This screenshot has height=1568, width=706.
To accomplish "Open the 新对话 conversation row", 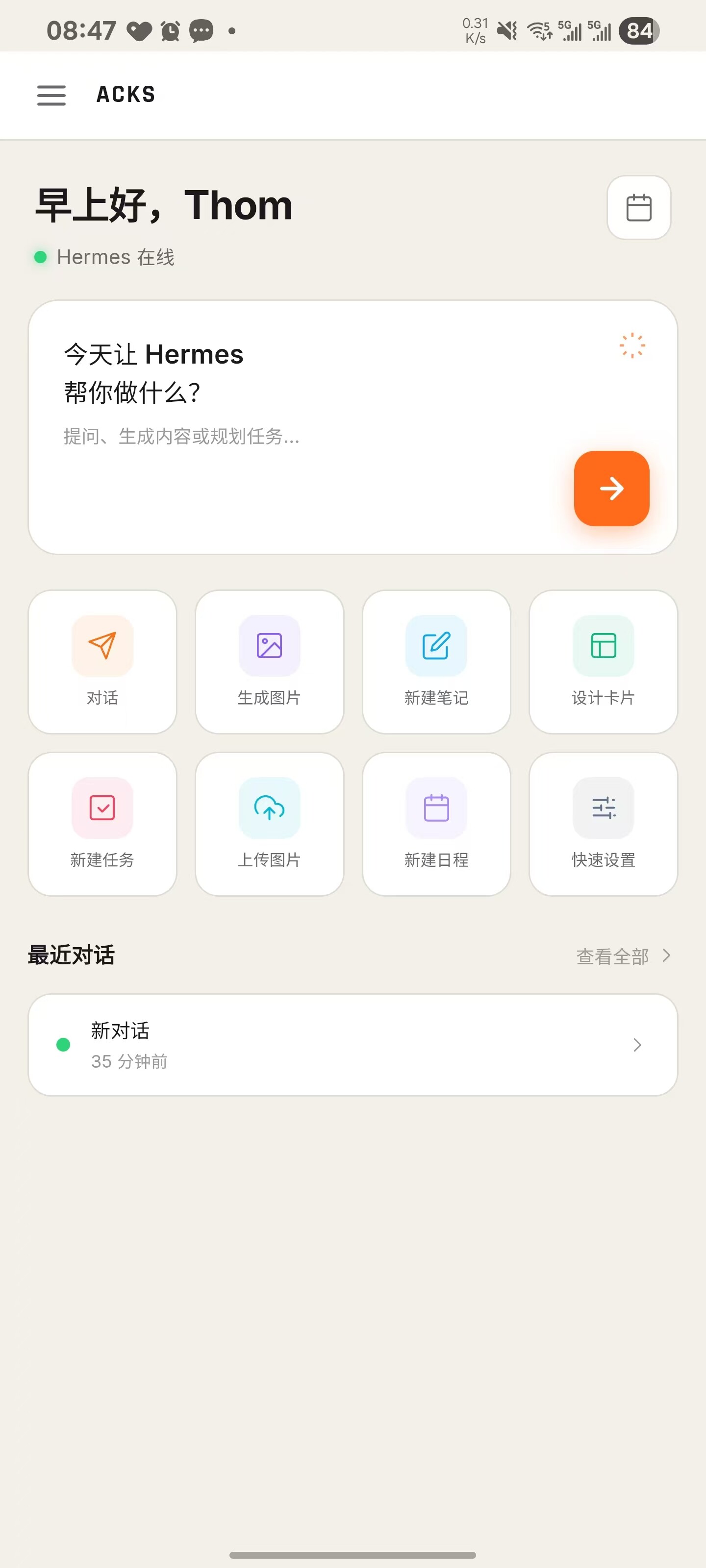I will [x=352, y=1045].
